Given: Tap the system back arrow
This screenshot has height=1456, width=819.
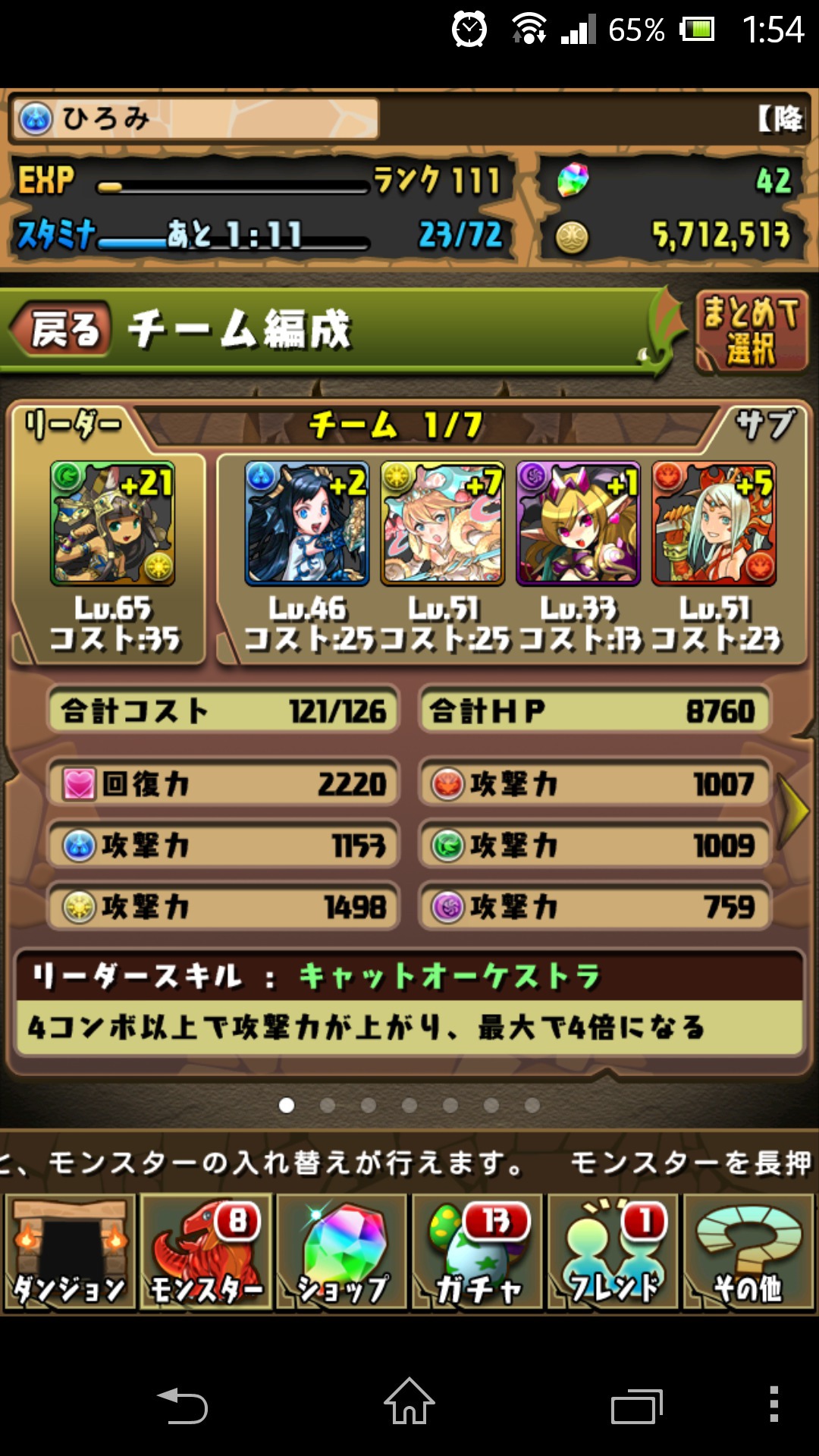Looking at the screenshot, I should pyautogui.click(x=183, y=1405).
